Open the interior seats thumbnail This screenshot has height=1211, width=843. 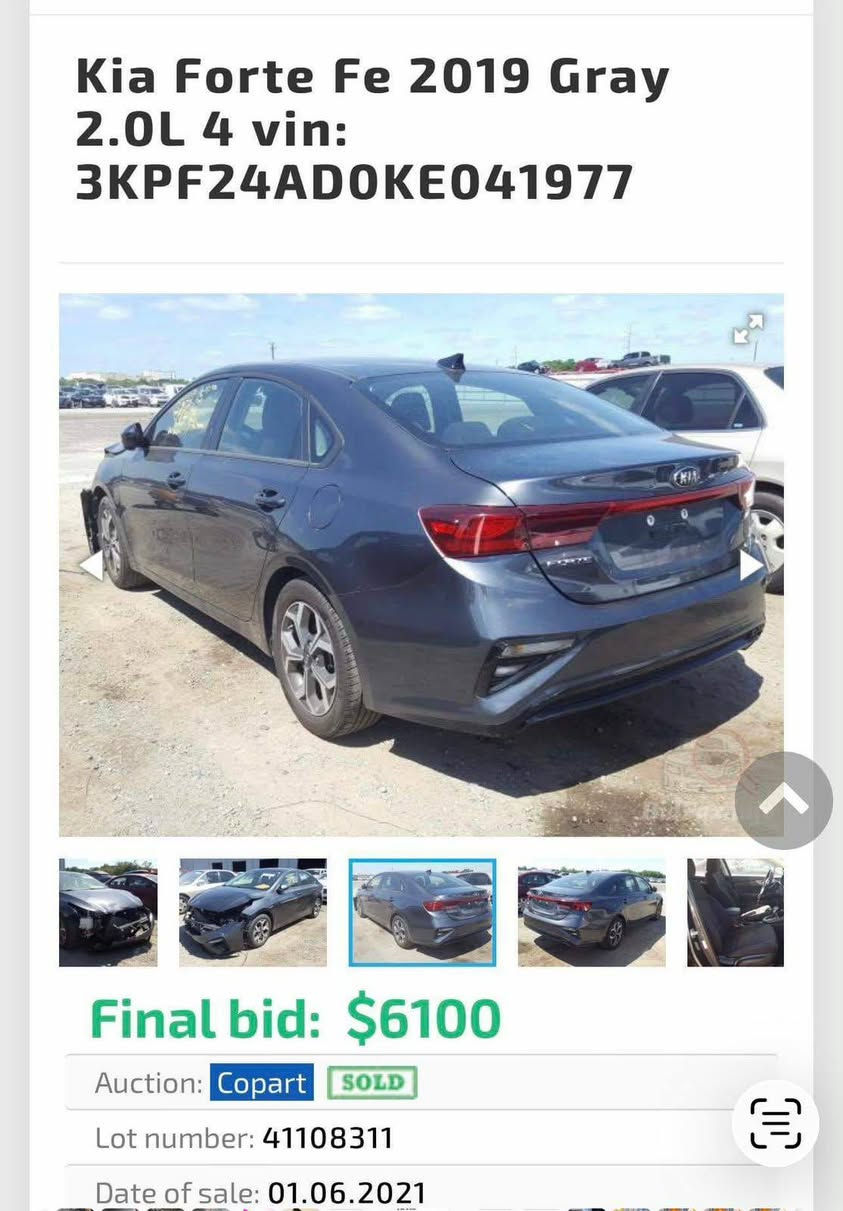[x=735, y=912]
